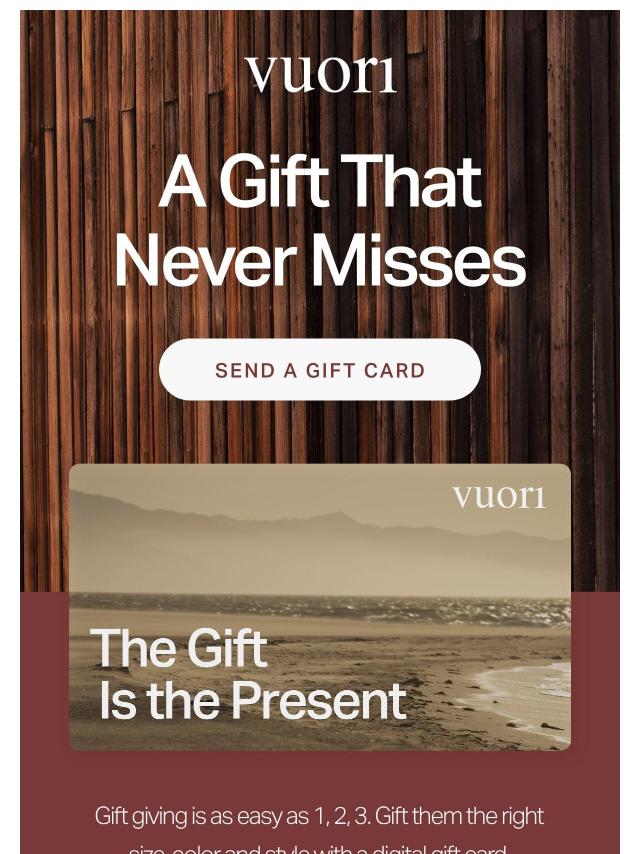This screenshot has width=640, height=854.
Task: Tap the Send a Gift Card button
Action: (x=319, y=370)
